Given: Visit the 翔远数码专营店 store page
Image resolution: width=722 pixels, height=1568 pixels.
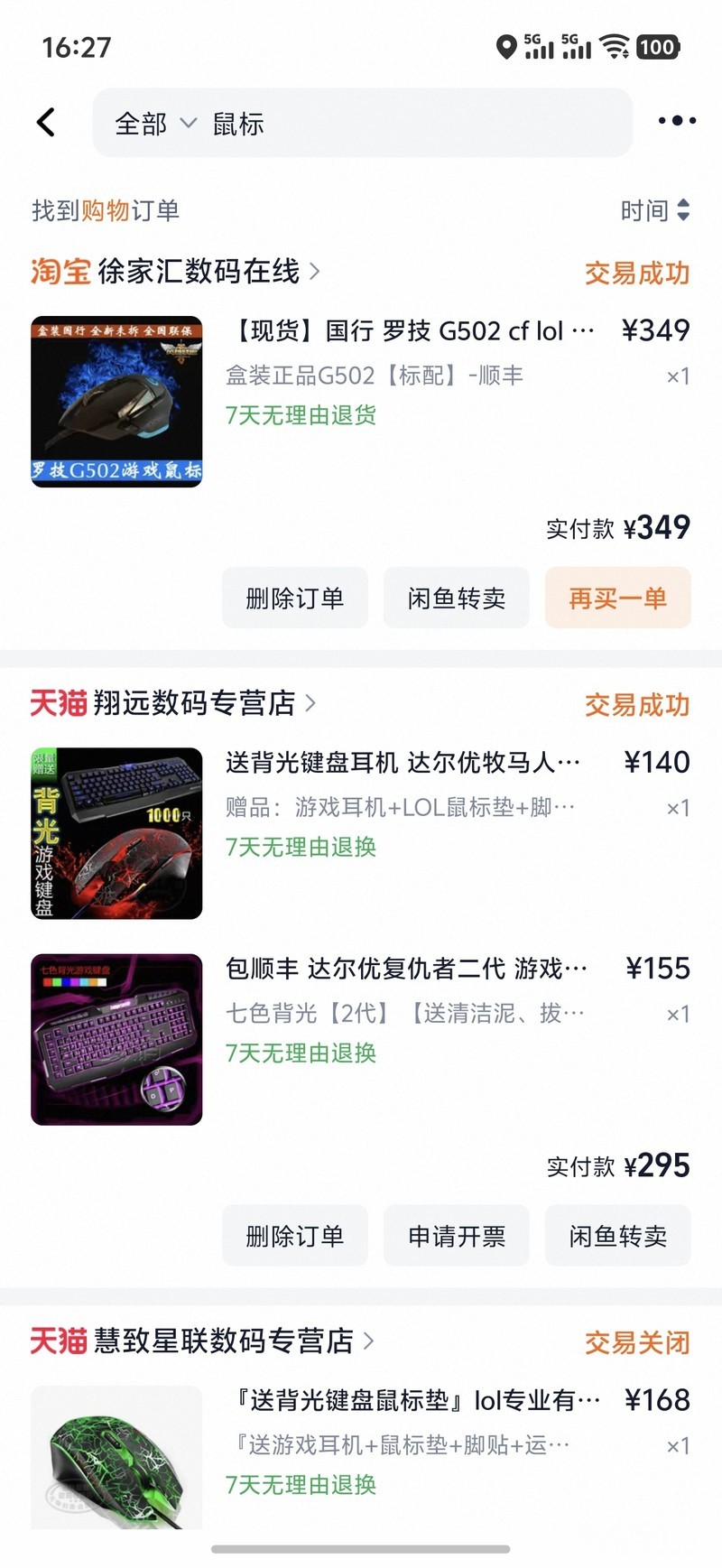Looking at the screenshot, I should 194,702.
